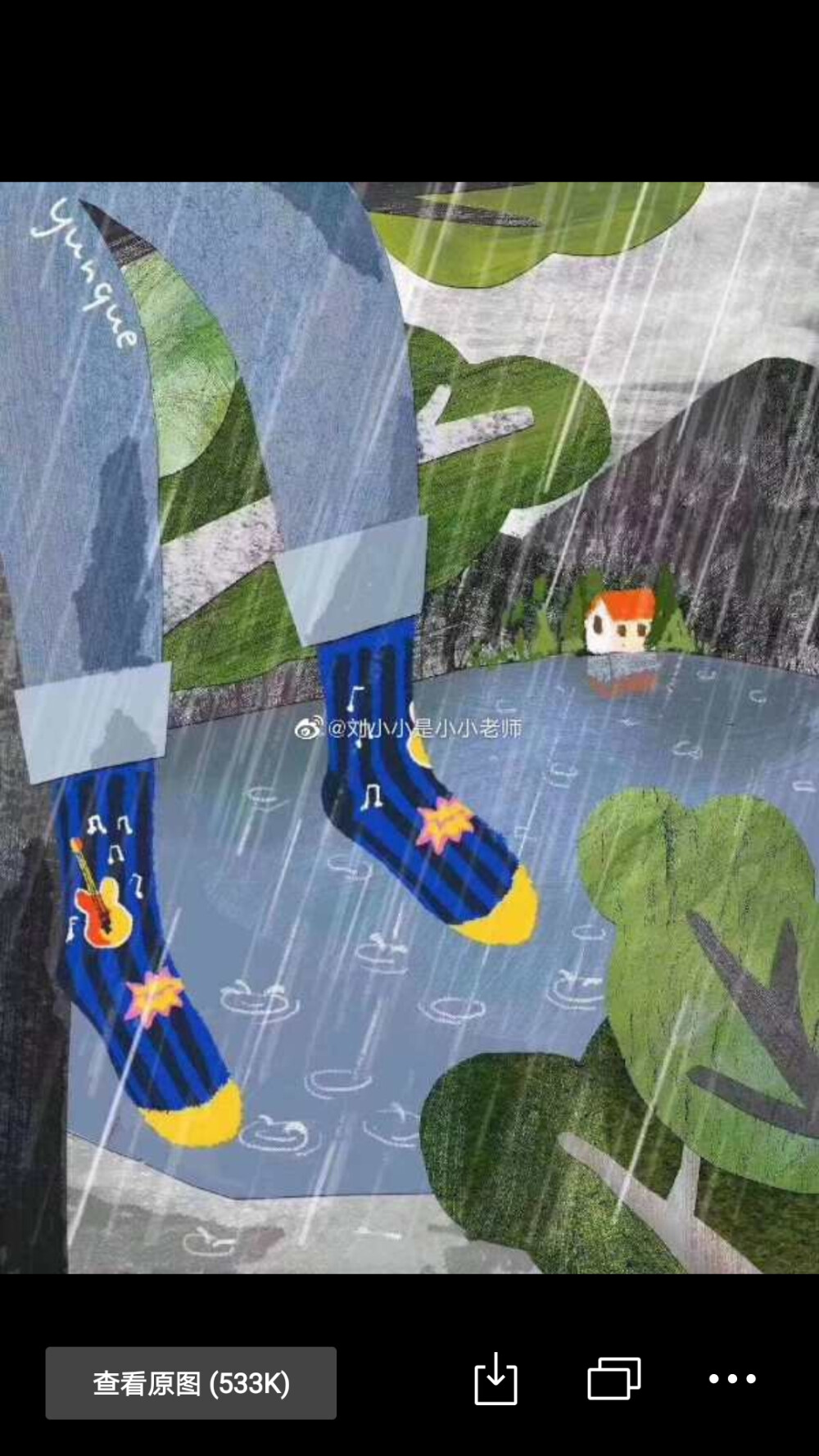This screenshot has height=1456, width=819.
Task: Open the three-dot overflow menu
Action: [x=731, y=1379]
